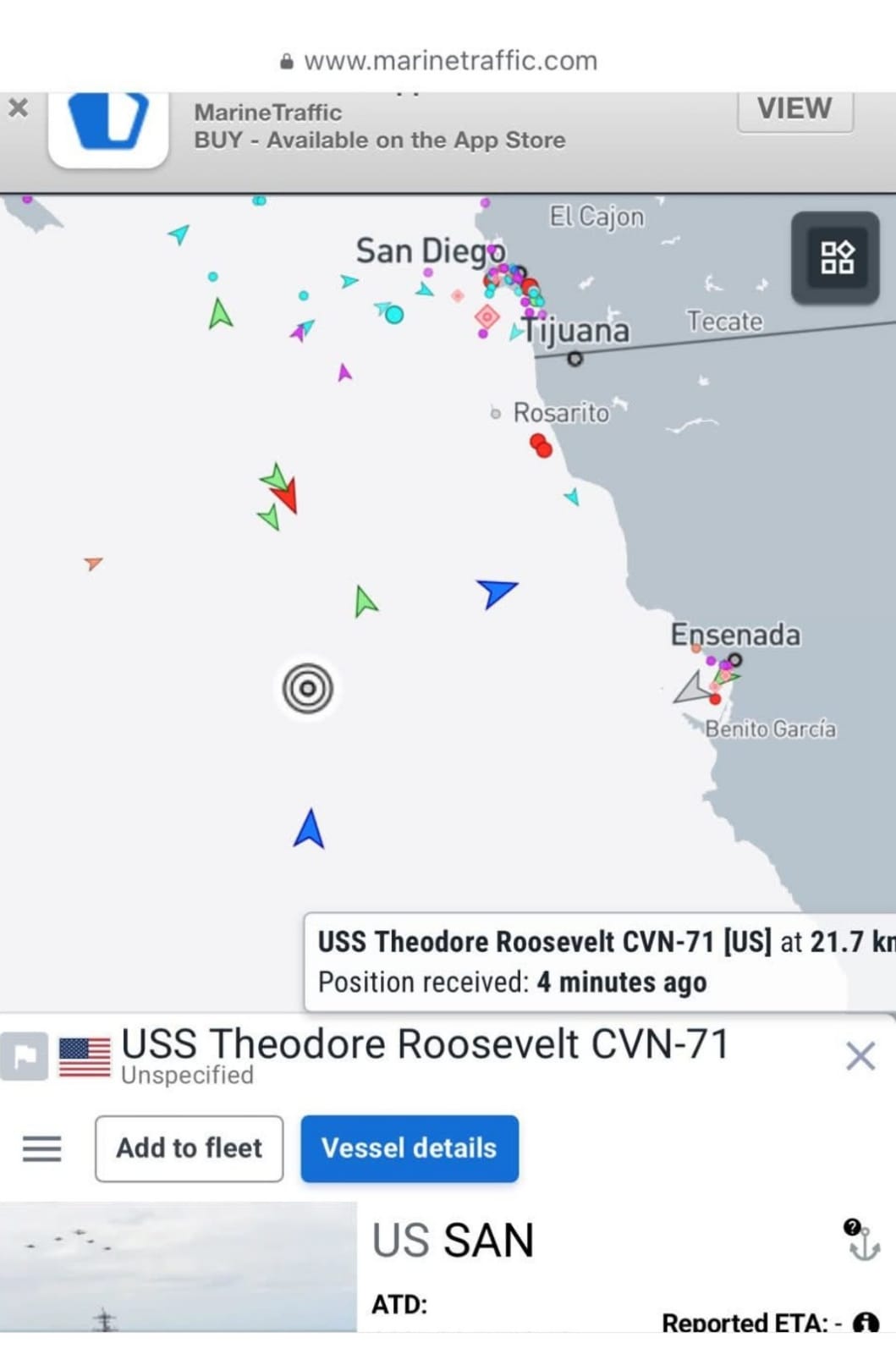Image resolution: width=896 pixels, height=1354 pixels.
Task: Add USS Theodore Roosevelt to fleet
Action: [x=189, y=1148]
